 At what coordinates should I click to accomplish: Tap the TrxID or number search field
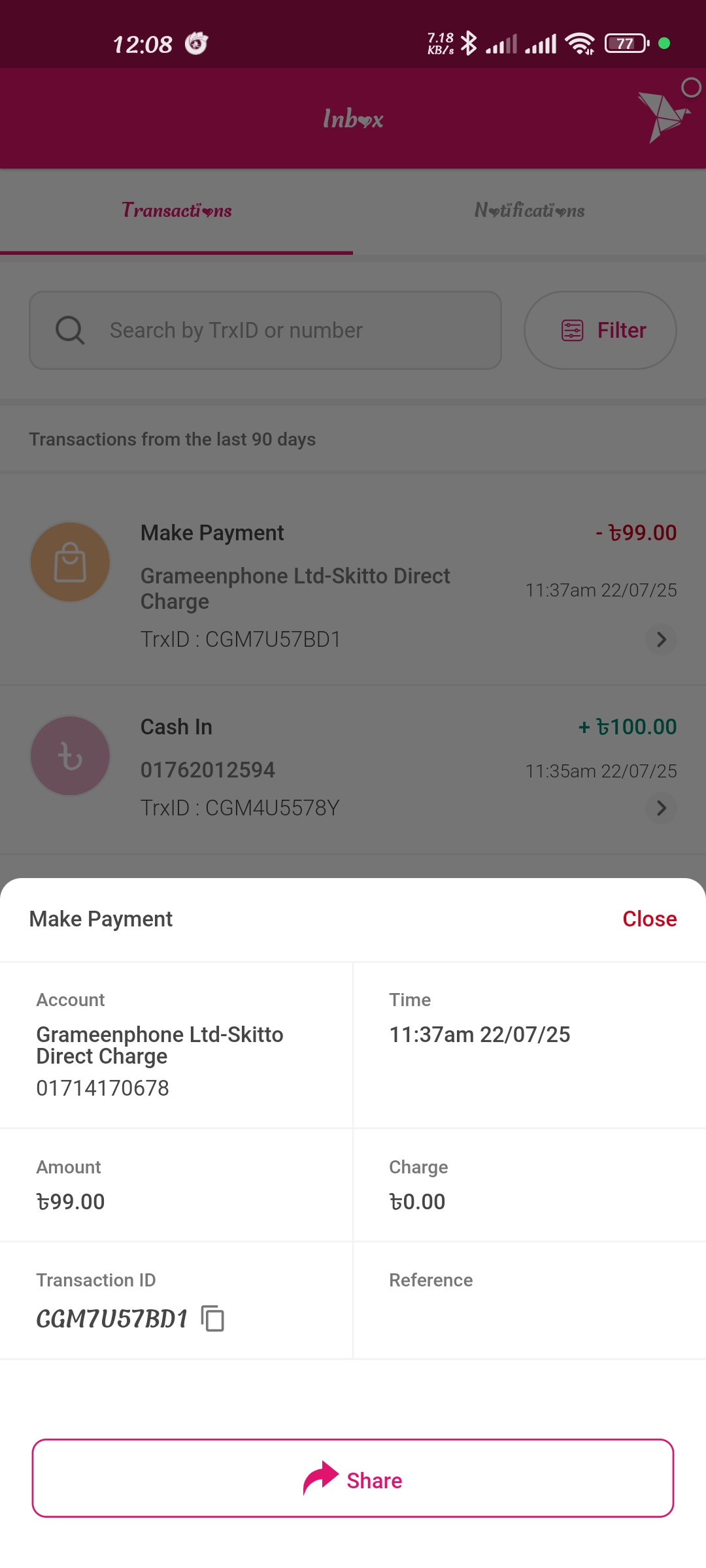[265, 330]
